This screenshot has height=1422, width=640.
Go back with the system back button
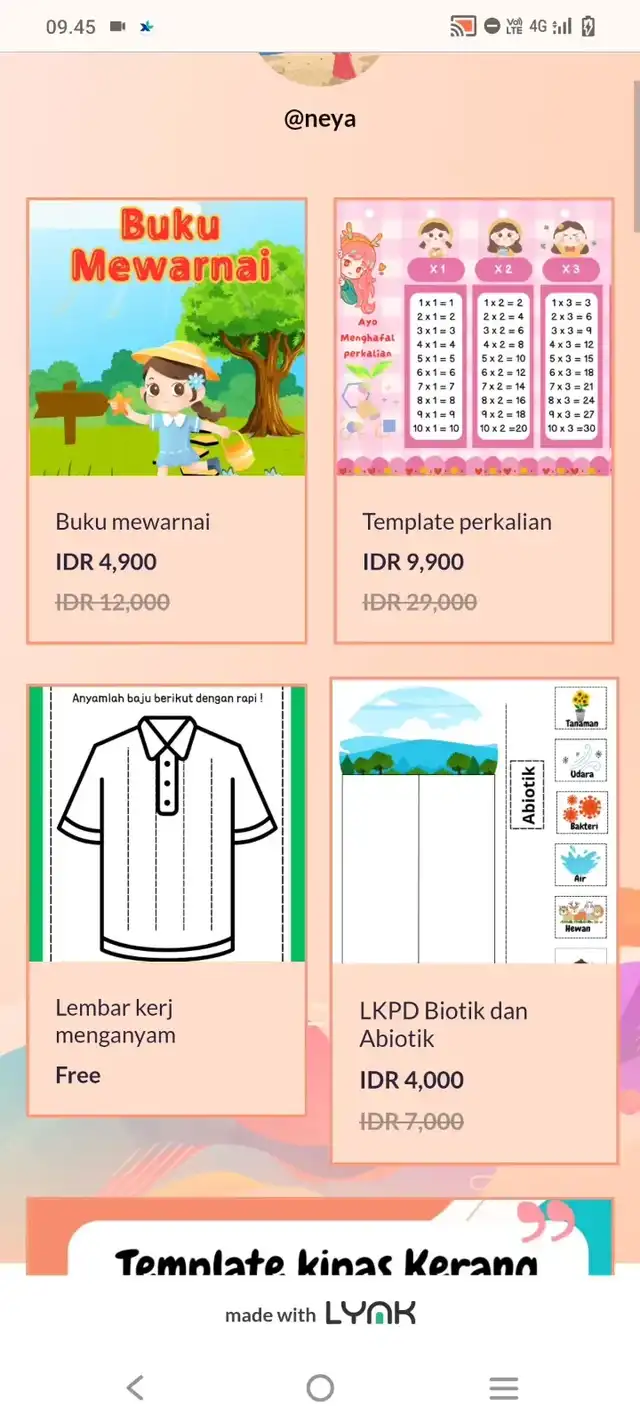136,1387
